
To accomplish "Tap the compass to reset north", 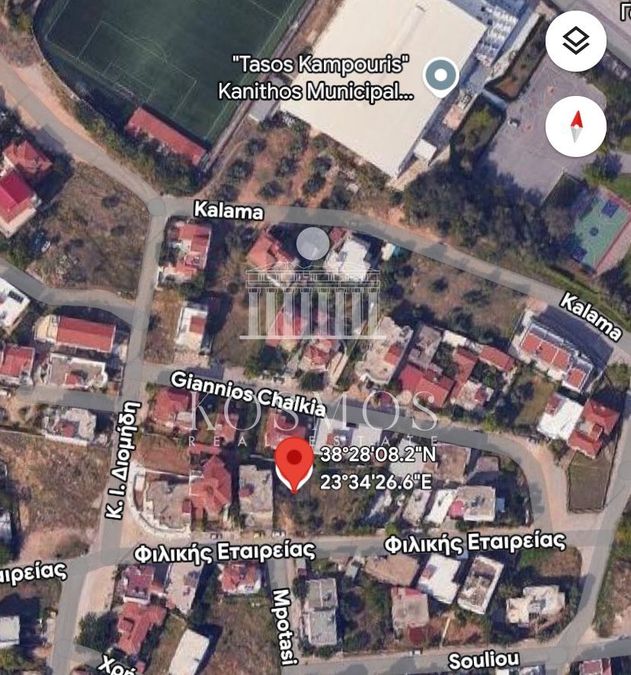I will (x=576, y=126).
